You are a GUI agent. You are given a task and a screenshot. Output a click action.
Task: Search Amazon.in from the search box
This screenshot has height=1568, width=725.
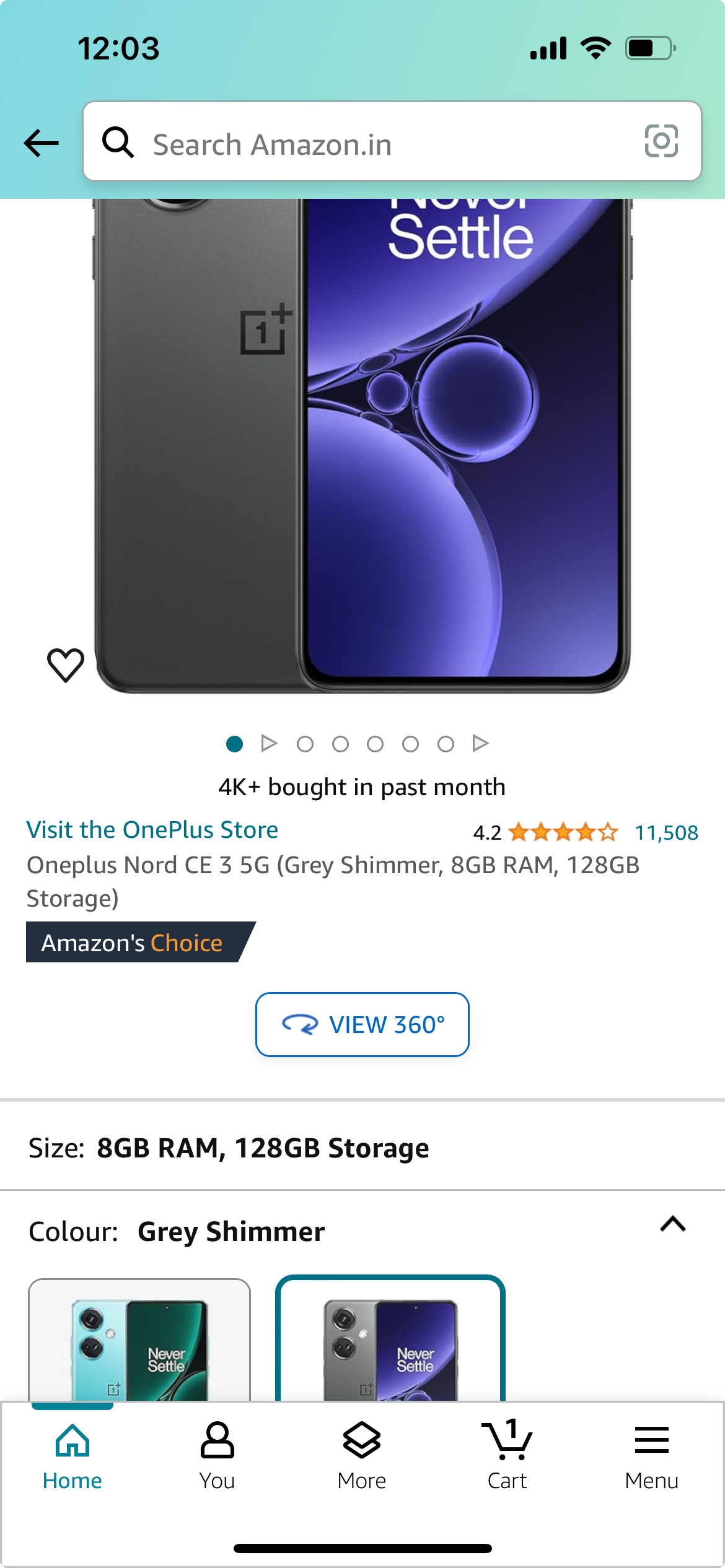click(x=372, y=143)
